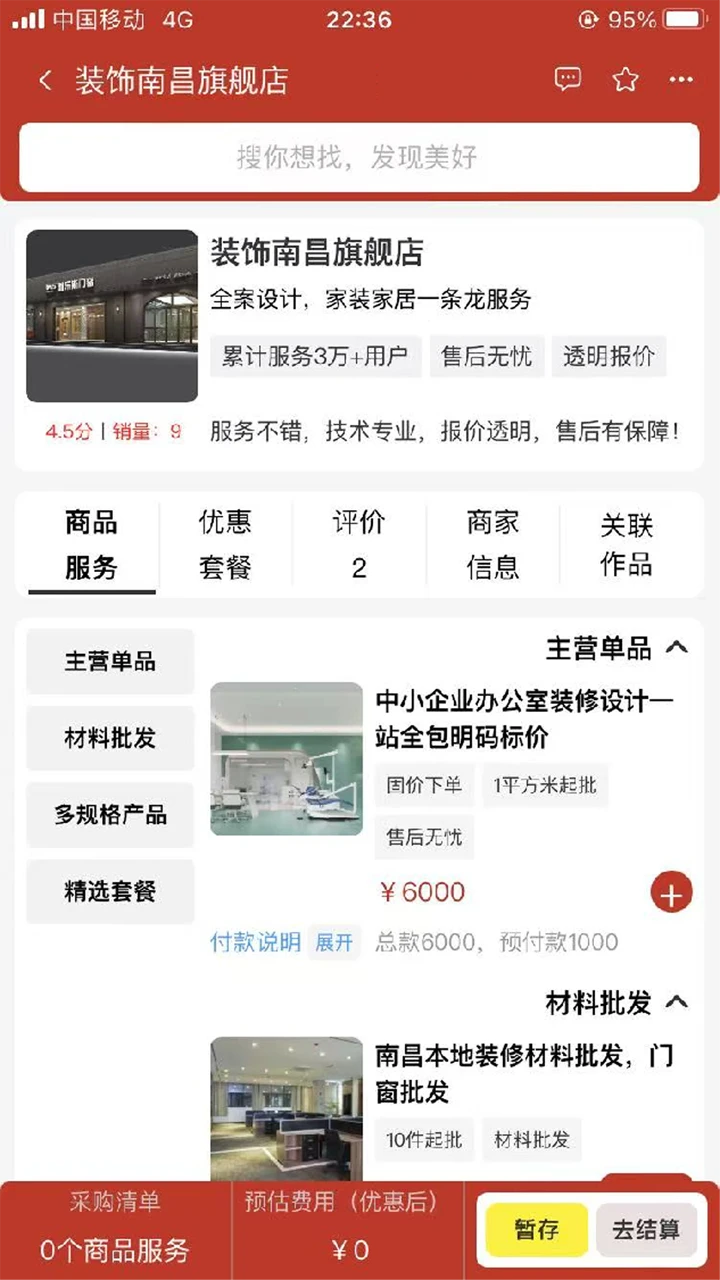720x1280 pixels.
Task: Tap the yellow 暂存 button
Action: point(537,1229)
